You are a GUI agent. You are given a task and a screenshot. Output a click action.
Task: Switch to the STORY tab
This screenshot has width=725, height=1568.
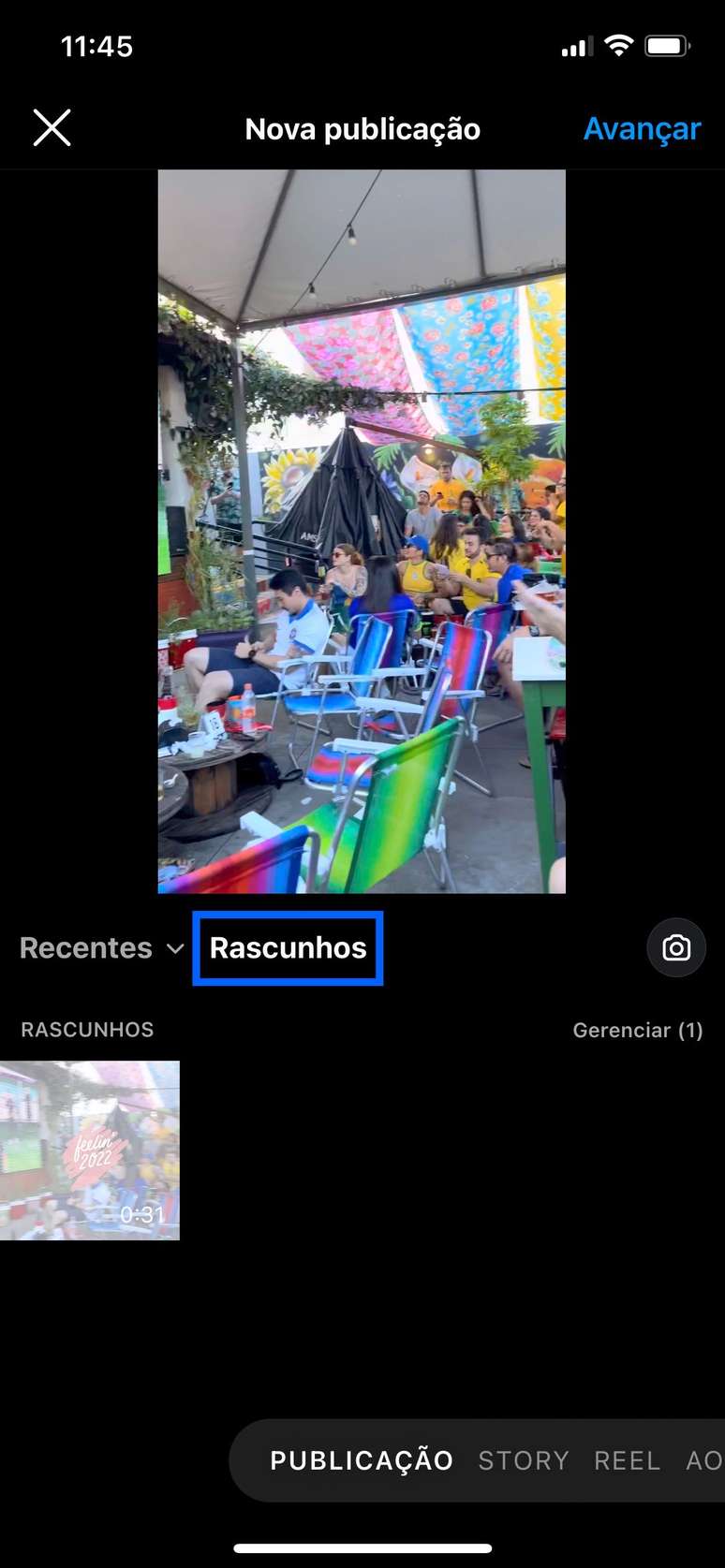[524, 1459]
